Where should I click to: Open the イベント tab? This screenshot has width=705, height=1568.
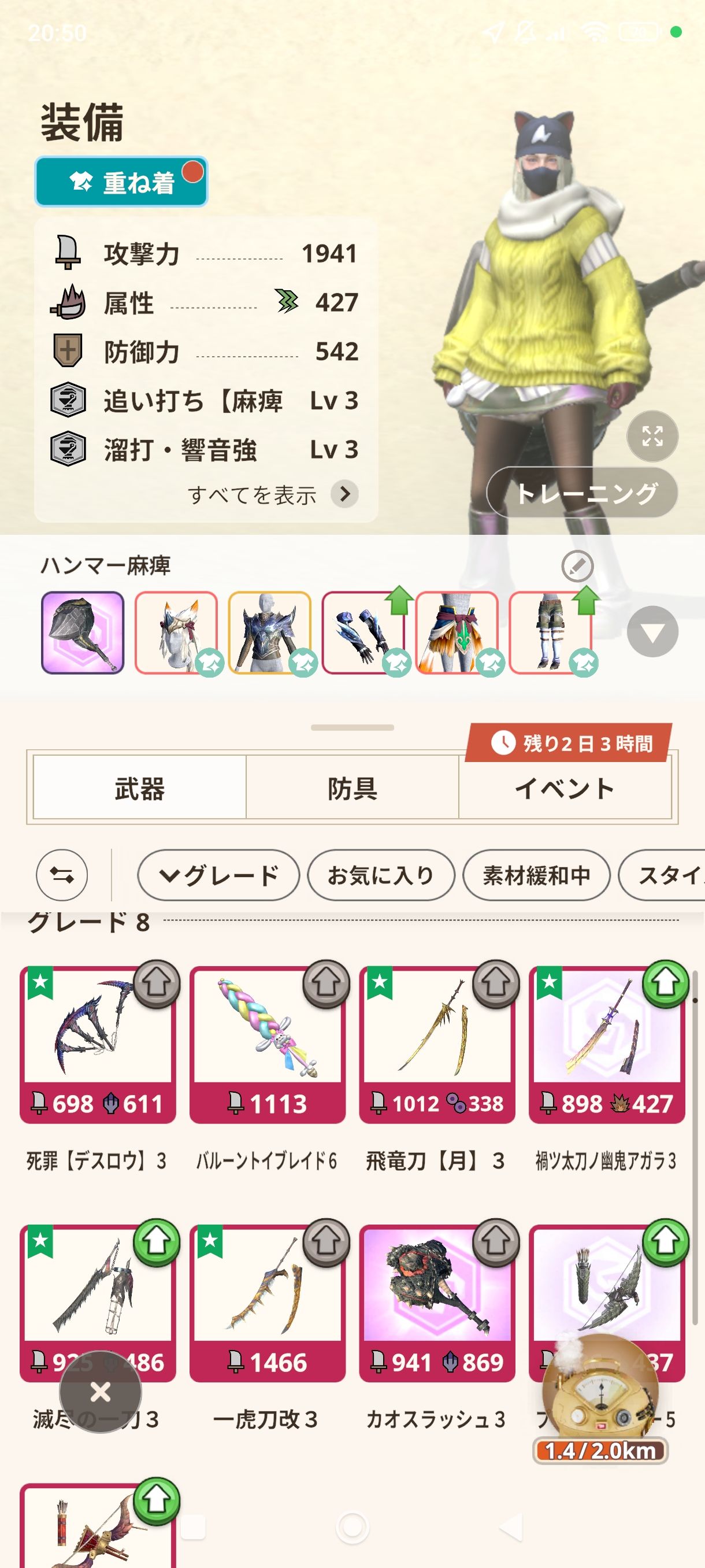(565, 787)
